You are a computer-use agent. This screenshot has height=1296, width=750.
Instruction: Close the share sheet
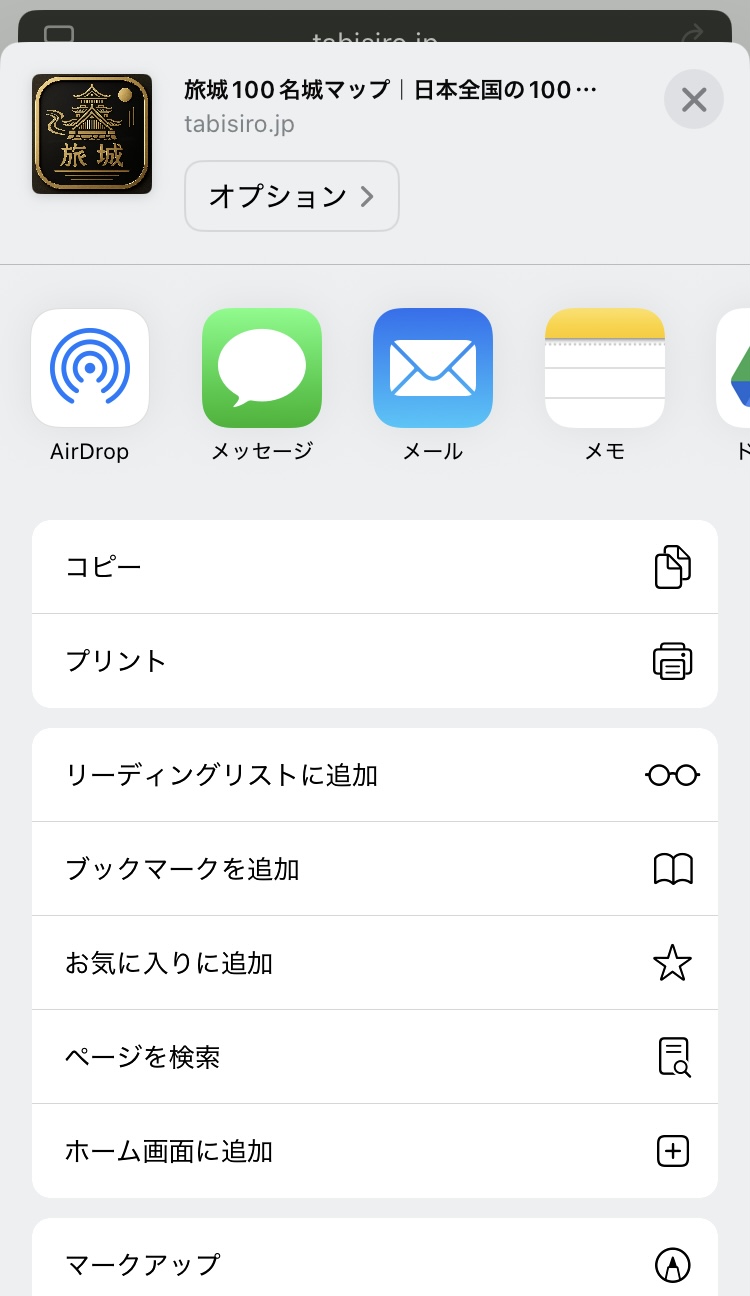point(693,100)
